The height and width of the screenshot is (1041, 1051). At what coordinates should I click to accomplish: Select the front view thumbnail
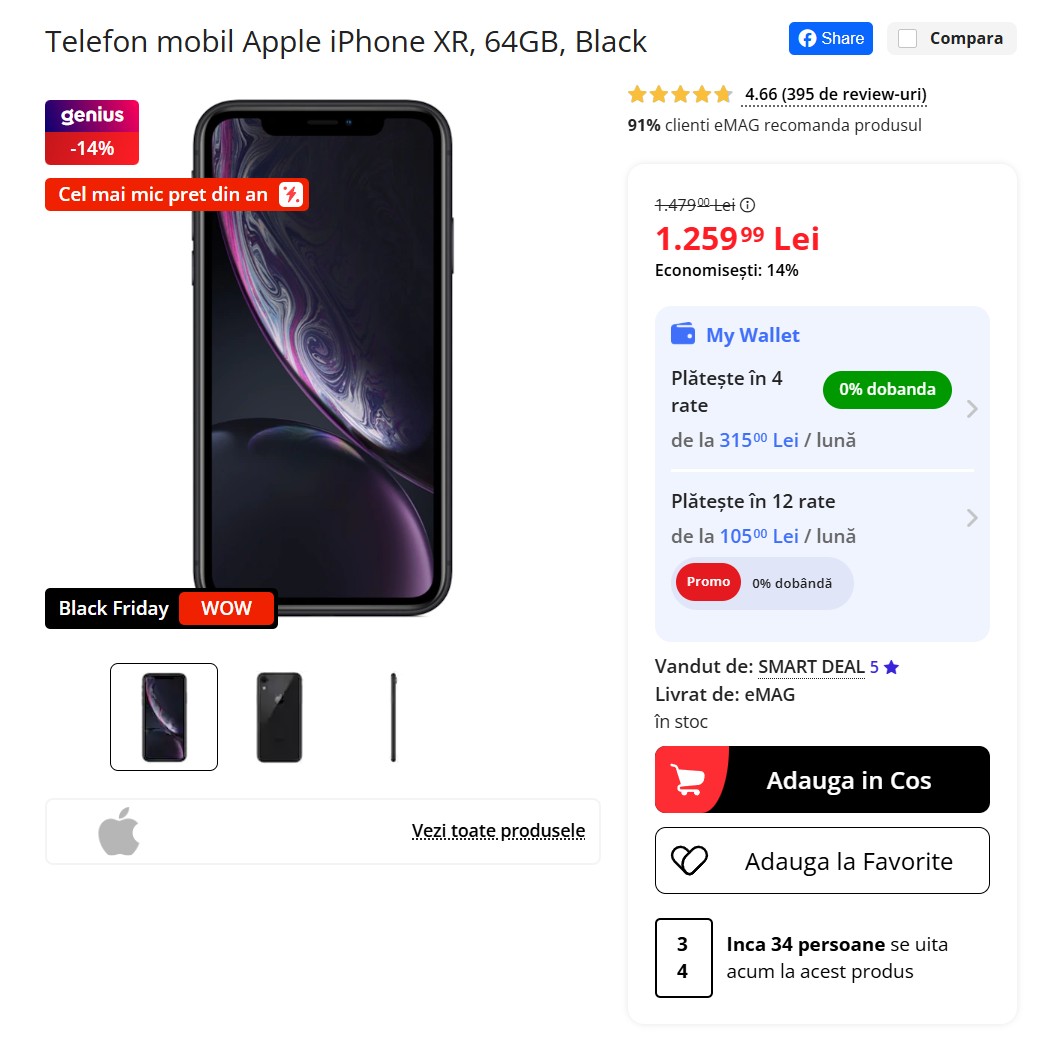(x=164, y=717)
